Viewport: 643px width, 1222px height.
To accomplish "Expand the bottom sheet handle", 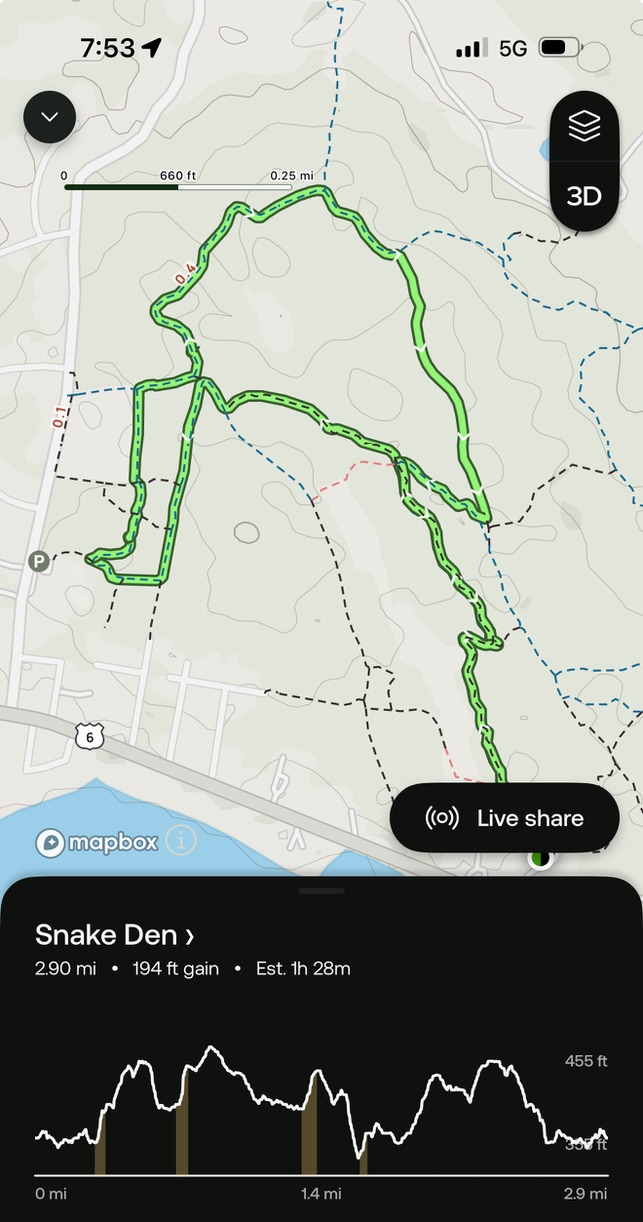I will 321,890.
